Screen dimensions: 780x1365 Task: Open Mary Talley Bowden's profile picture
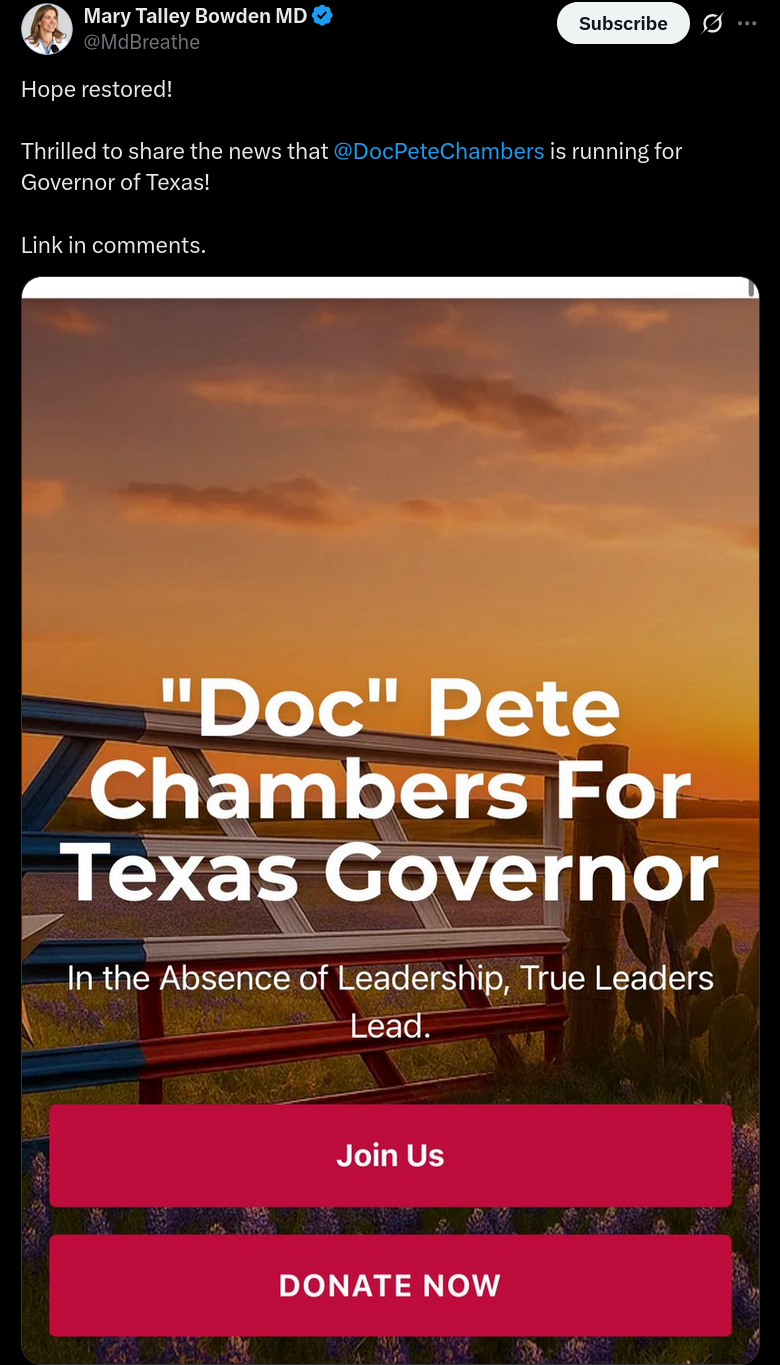coord(46,29)
